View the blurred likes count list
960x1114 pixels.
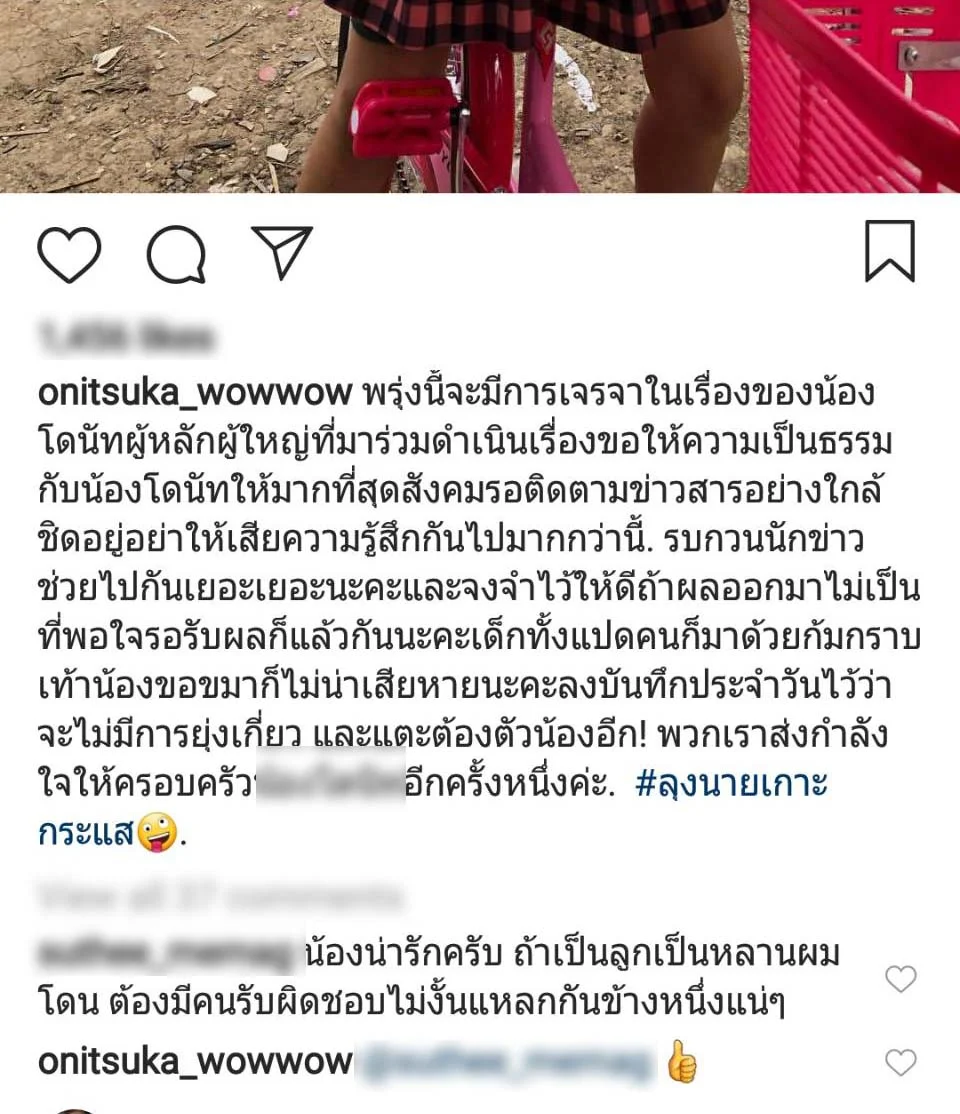pyautogui.click(x=127, y=338)
